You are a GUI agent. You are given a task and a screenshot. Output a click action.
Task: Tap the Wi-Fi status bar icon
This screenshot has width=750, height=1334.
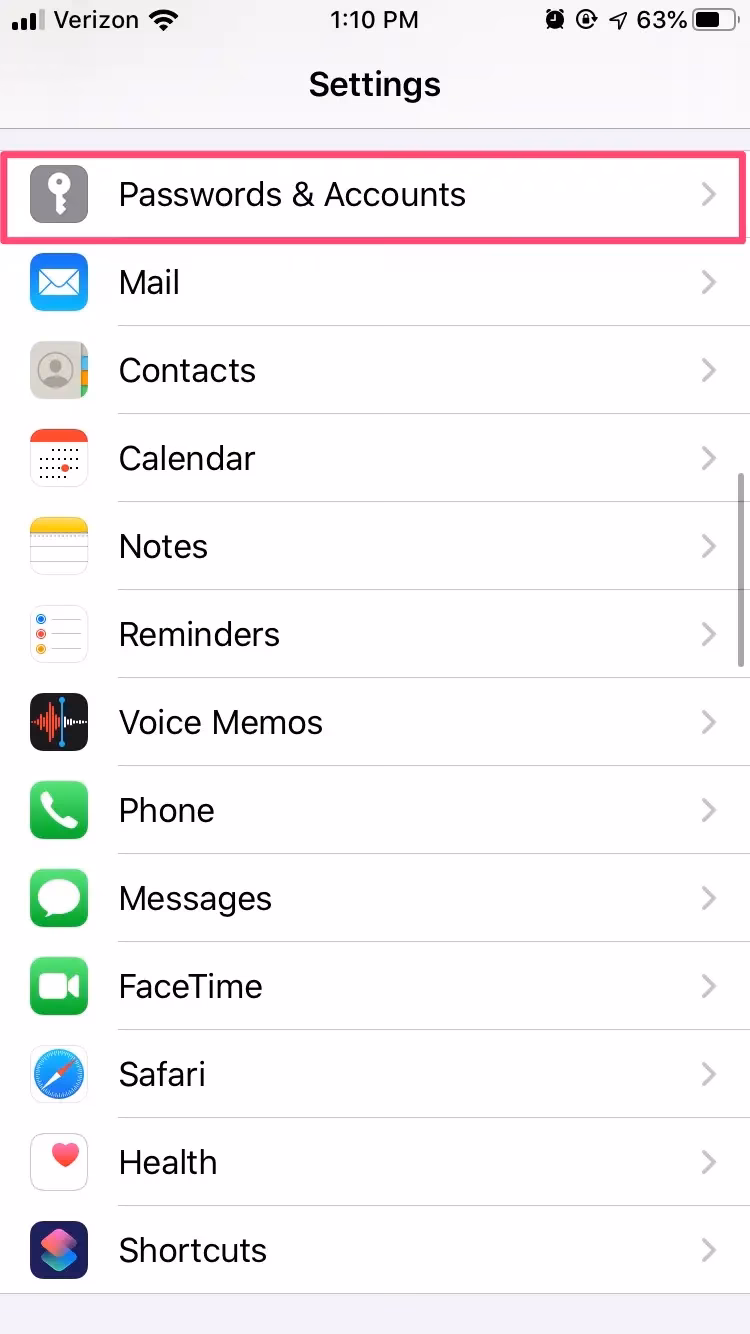click(163, 18)
